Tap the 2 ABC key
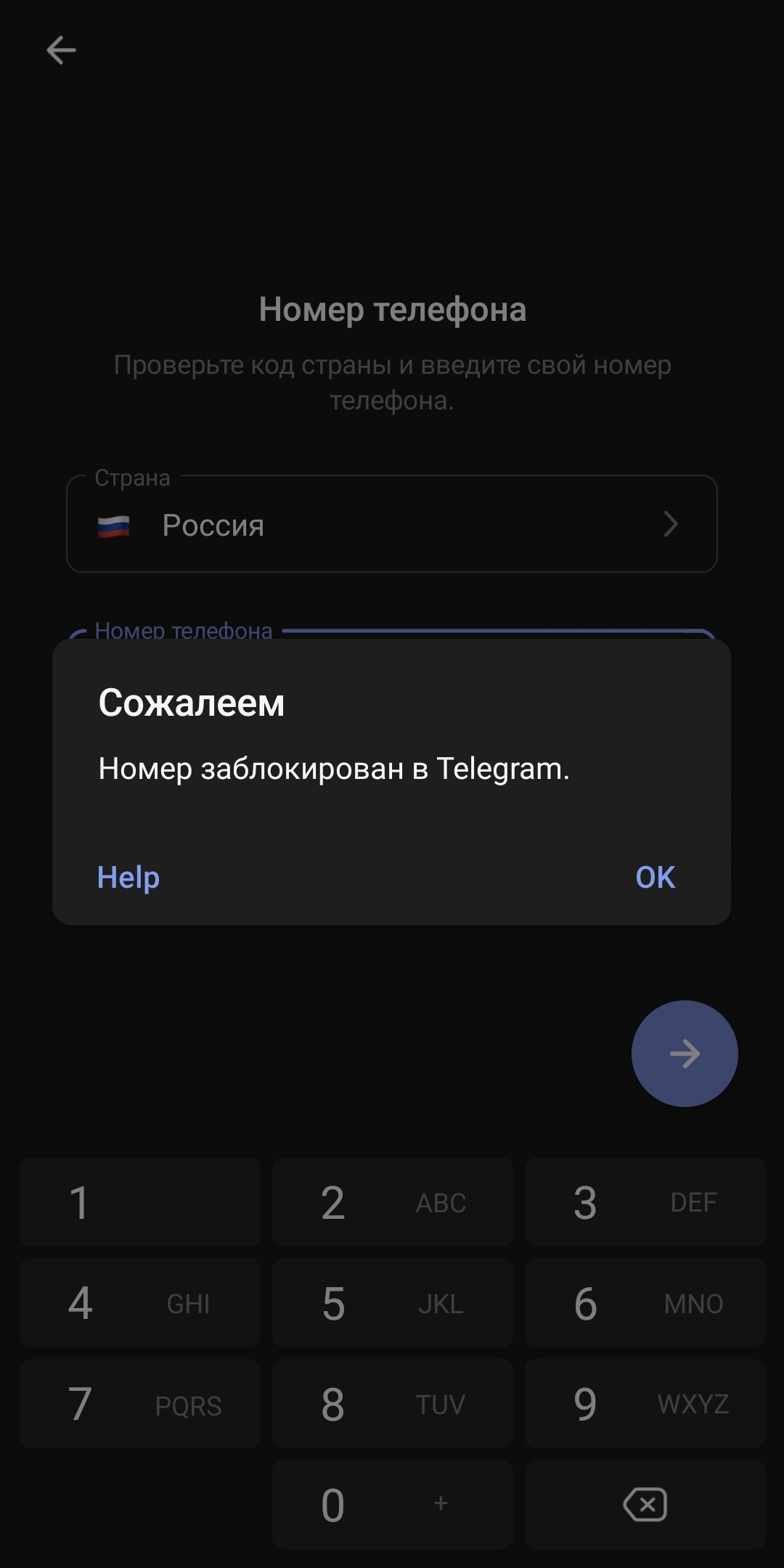Viewport: 784px width, 1568px height. pyautogui.click(x=392, y=1202)
